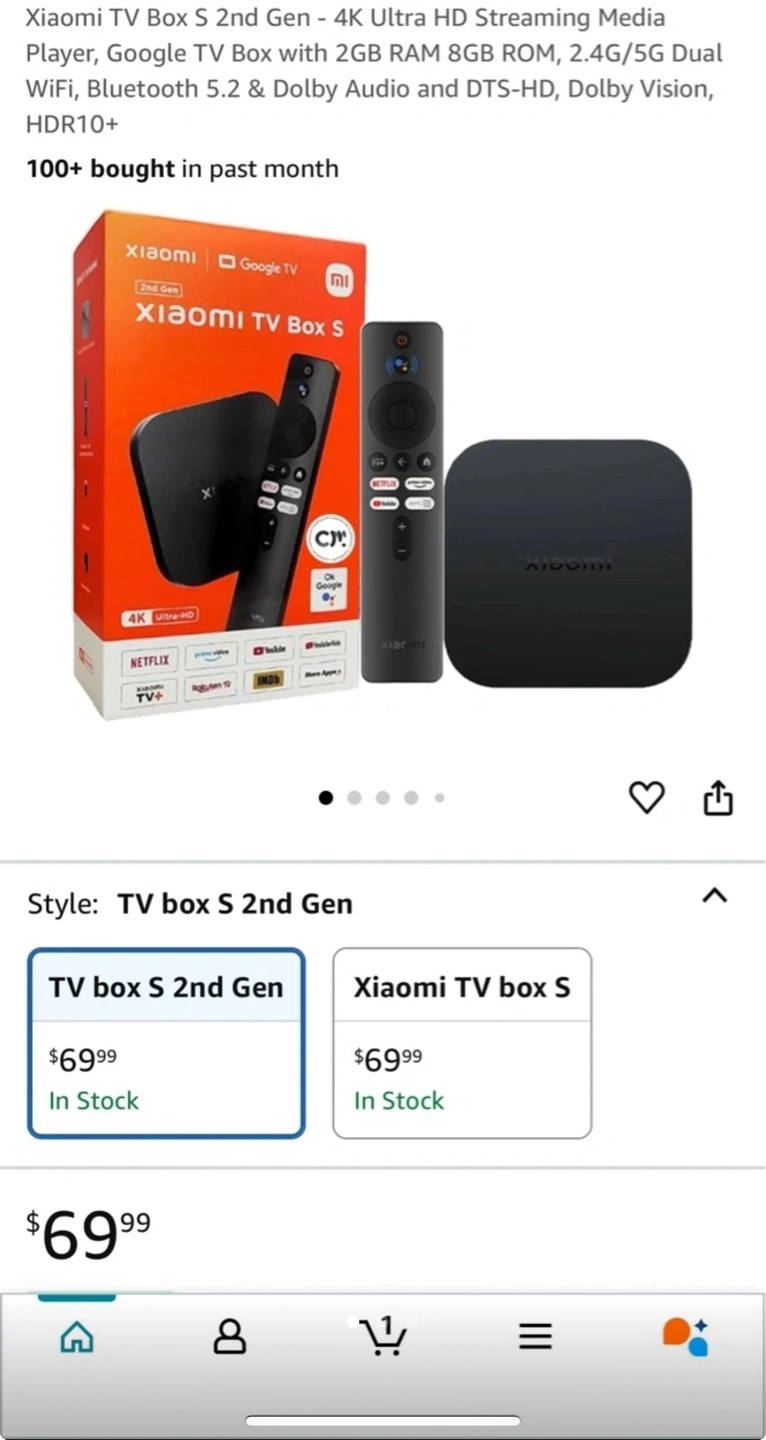This screenshot has width=766, height=1440.
Task: Select the TV box S 2nd Gen style
Action: pos(166,1043)
